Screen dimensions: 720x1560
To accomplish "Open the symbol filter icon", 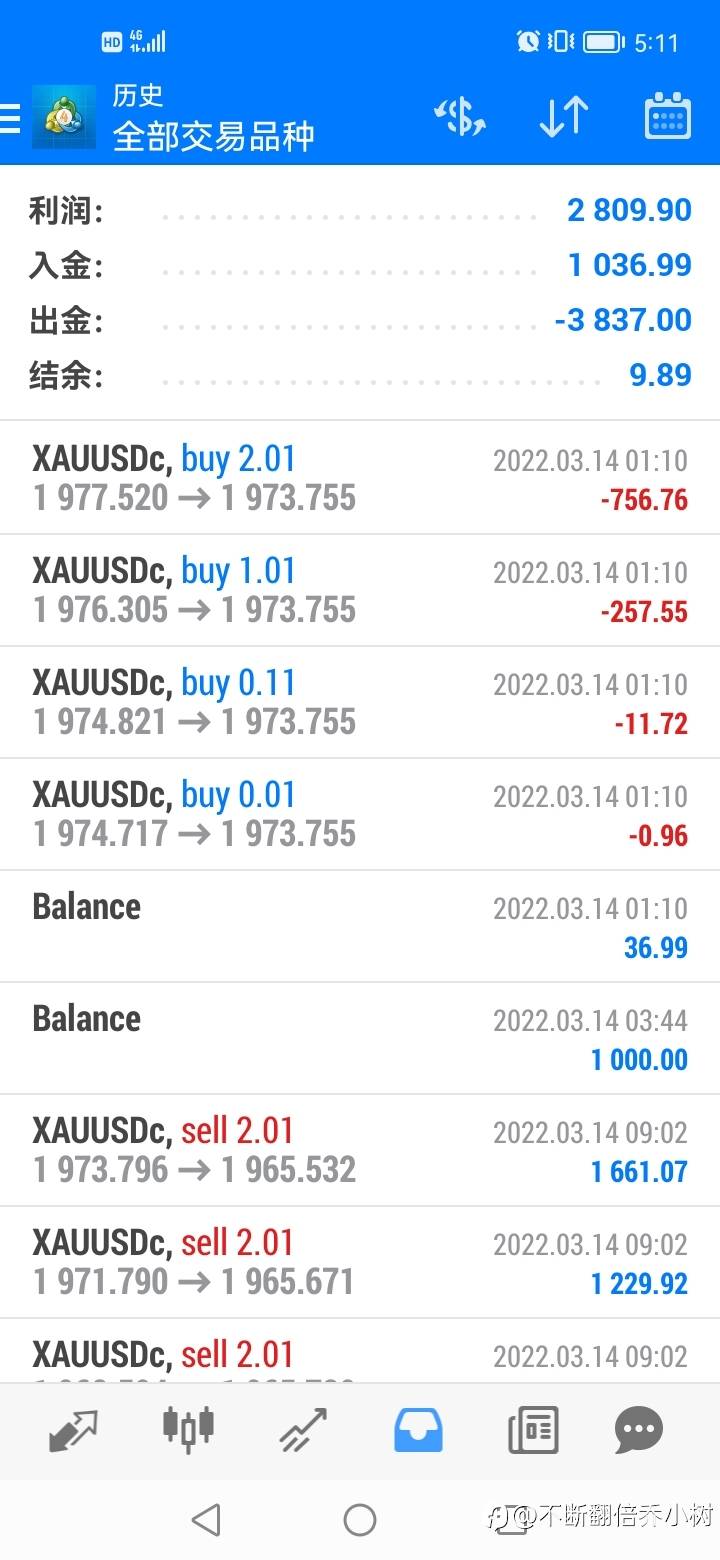I will (x=460, y=118).
